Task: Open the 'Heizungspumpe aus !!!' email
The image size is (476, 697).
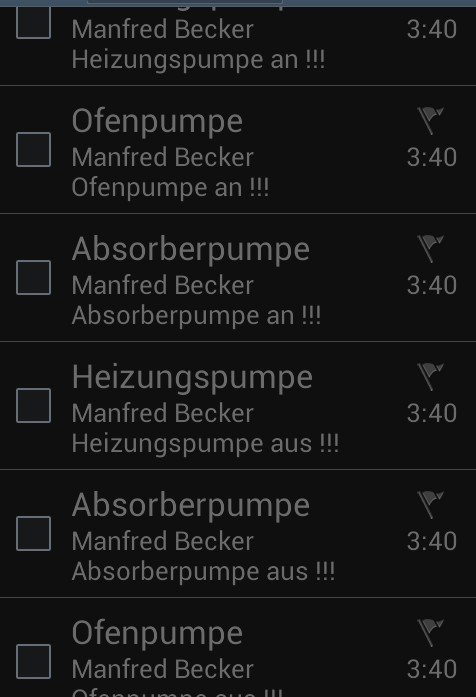Action: (238, 406)
